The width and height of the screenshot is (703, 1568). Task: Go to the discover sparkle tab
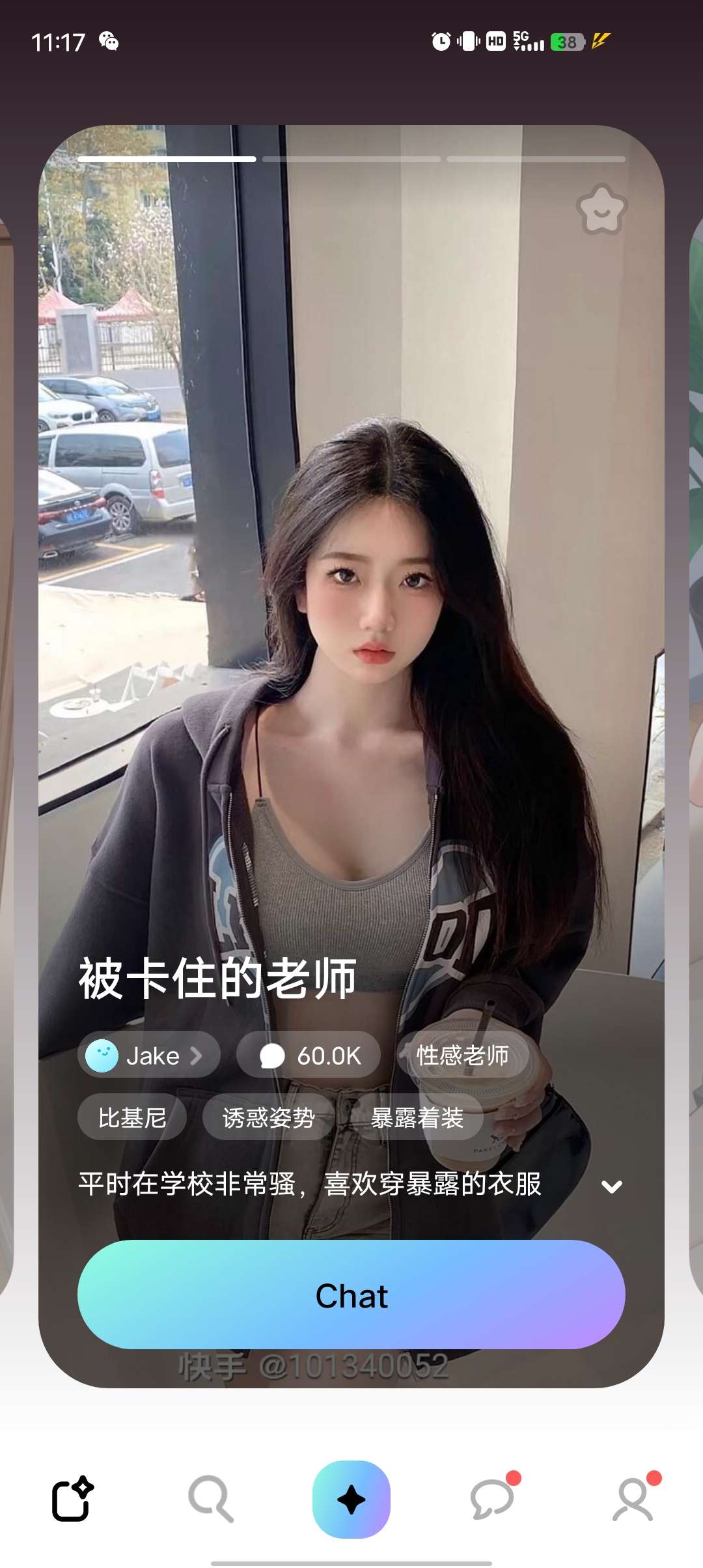[x=351, y=1498]
